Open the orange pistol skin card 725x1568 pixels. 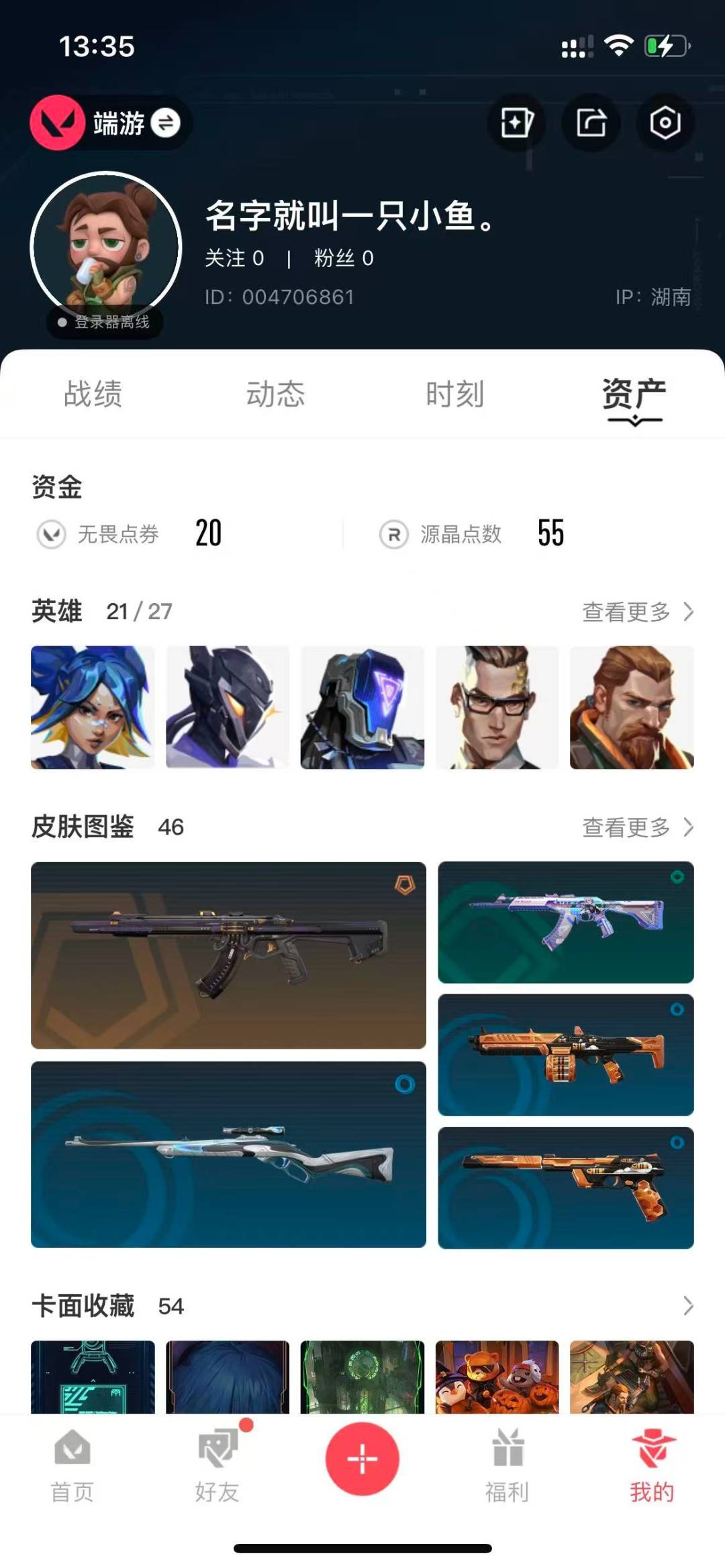click(565, 1188)
